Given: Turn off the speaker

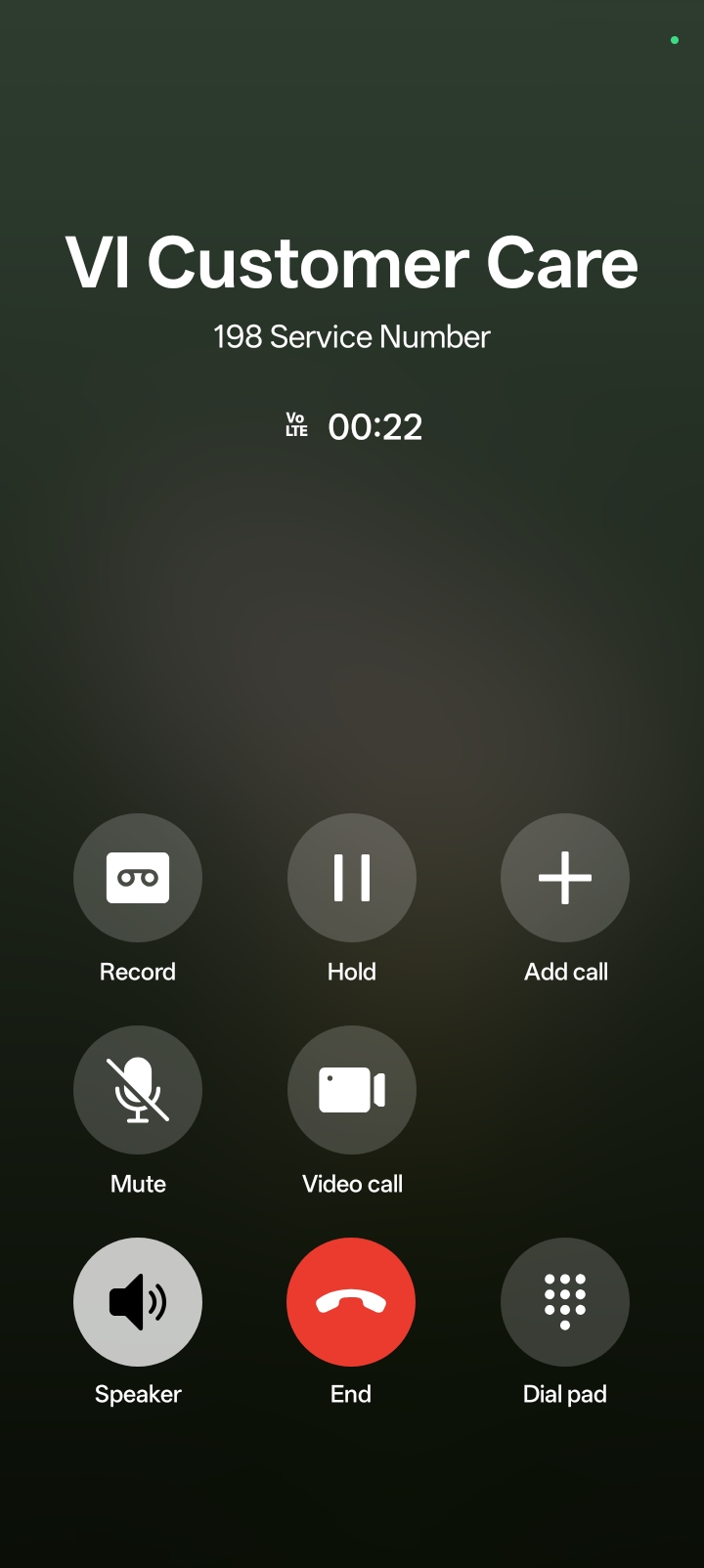Looking at the screenshot, I should coord(138,1302).
